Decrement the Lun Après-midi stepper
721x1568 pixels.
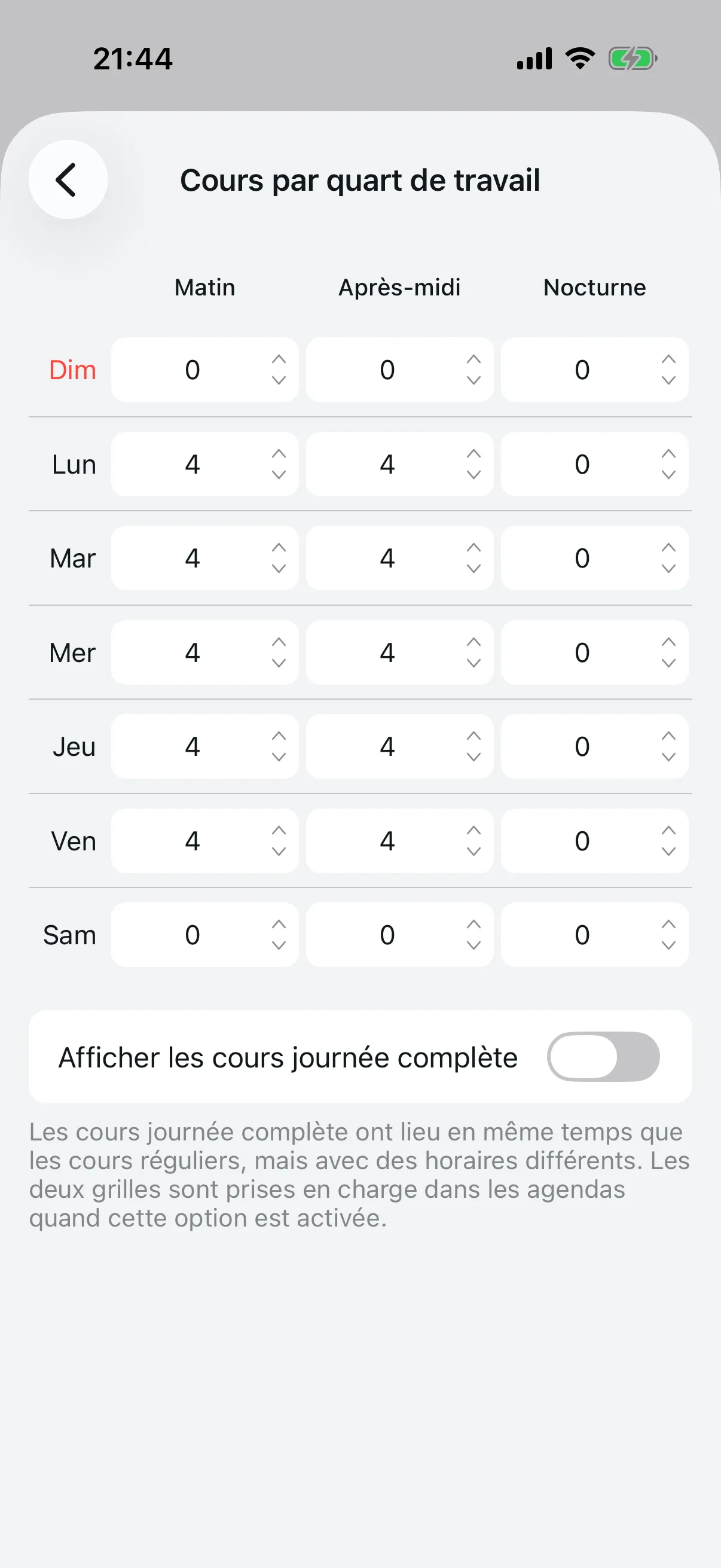[x=473, y=476]
